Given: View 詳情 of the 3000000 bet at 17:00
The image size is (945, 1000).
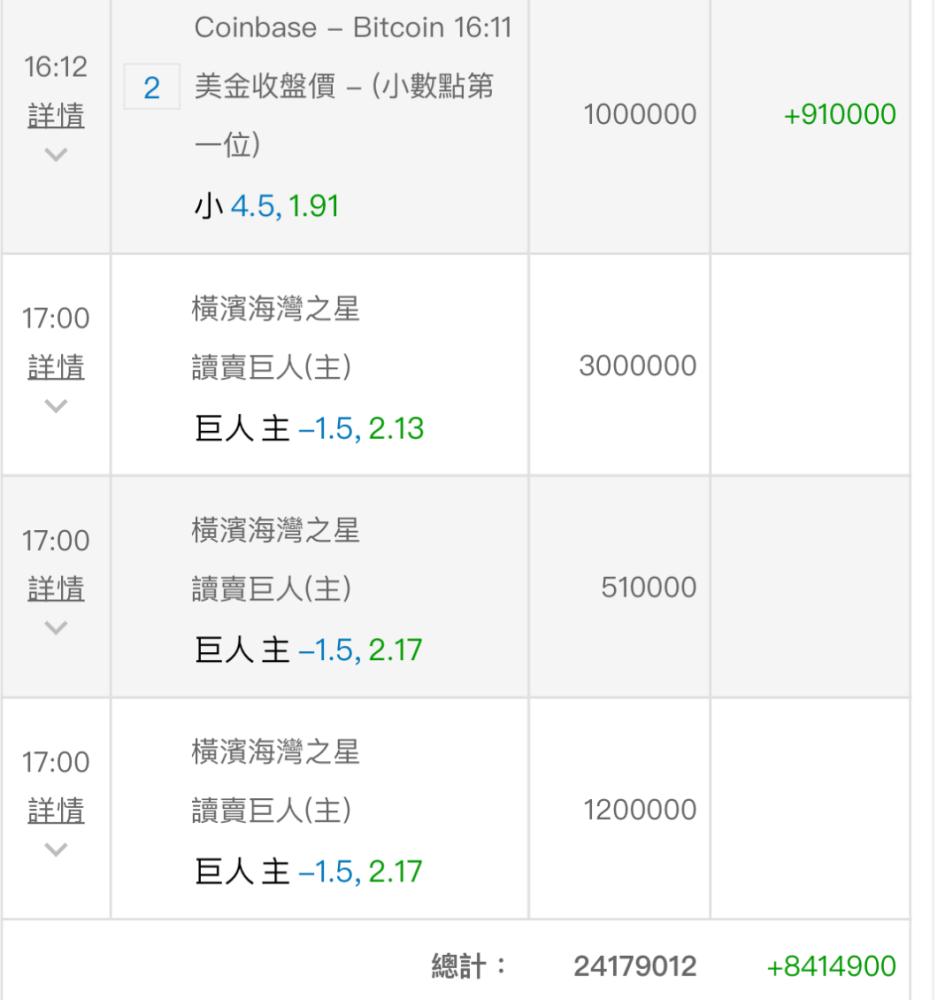Looking at the screenshot, I should (x=54, y=368).
